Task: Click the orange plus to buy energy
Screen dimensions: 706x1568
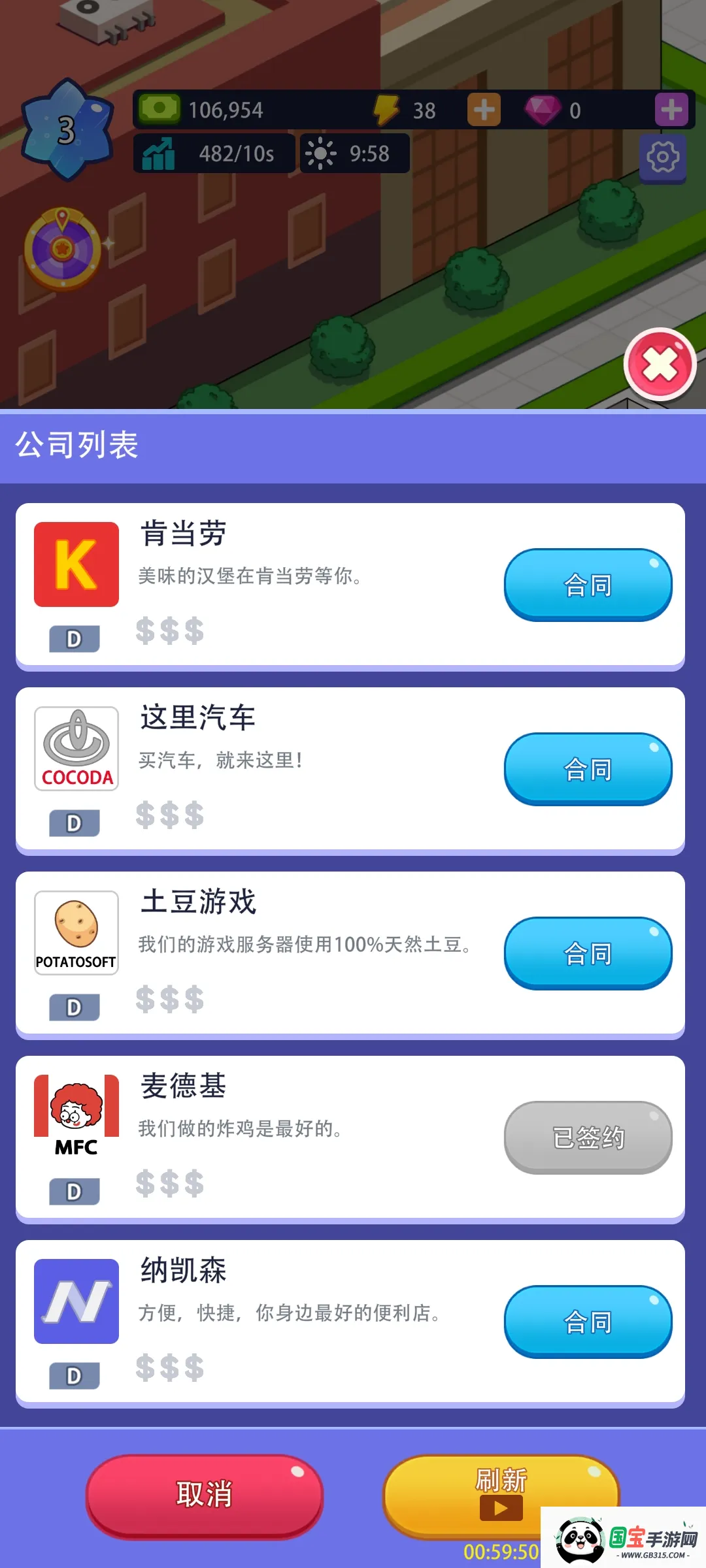Action: [x=483, y=109]
